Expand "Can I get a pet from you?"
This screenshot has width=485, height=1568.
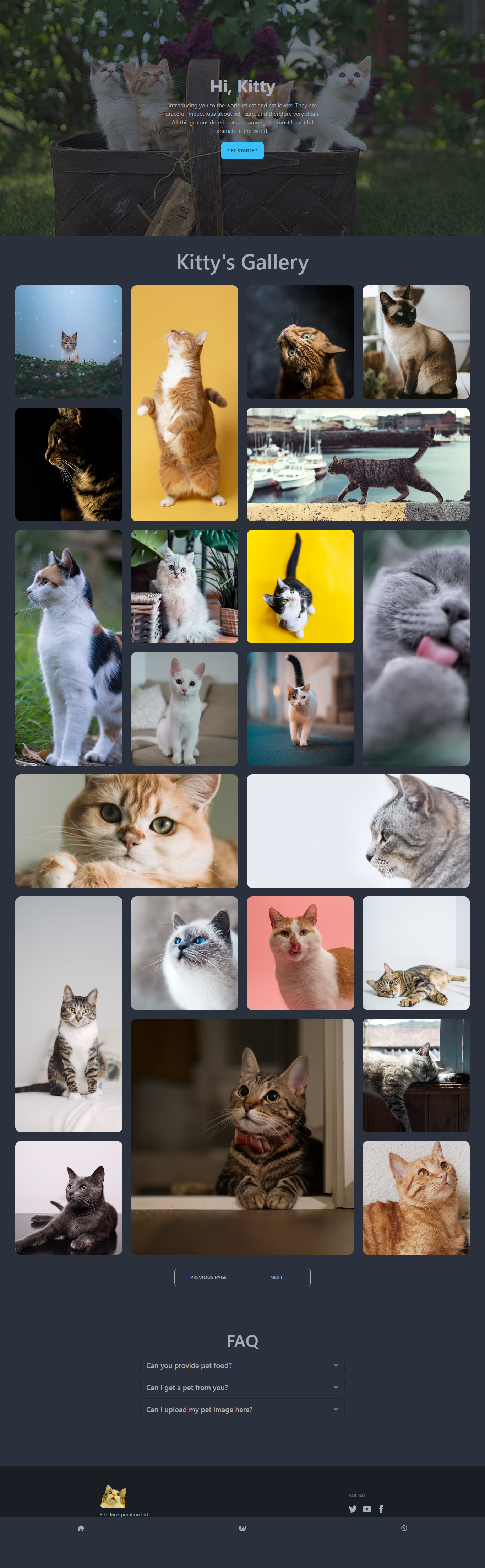click(x=242, y=1387)
